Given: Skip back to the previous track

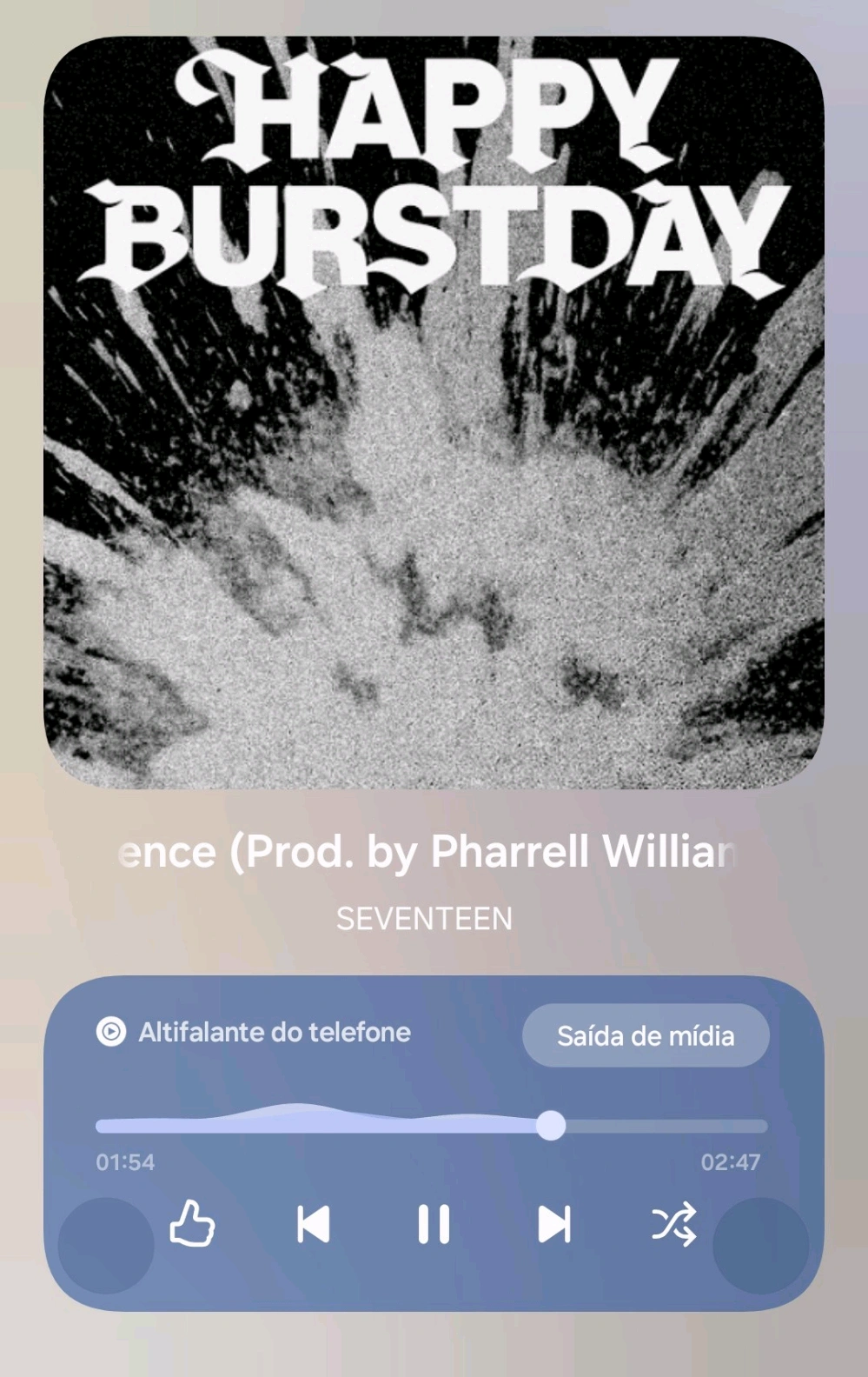Looking at the screenshot, I should pyautogui.click(x=313, y=1224).
